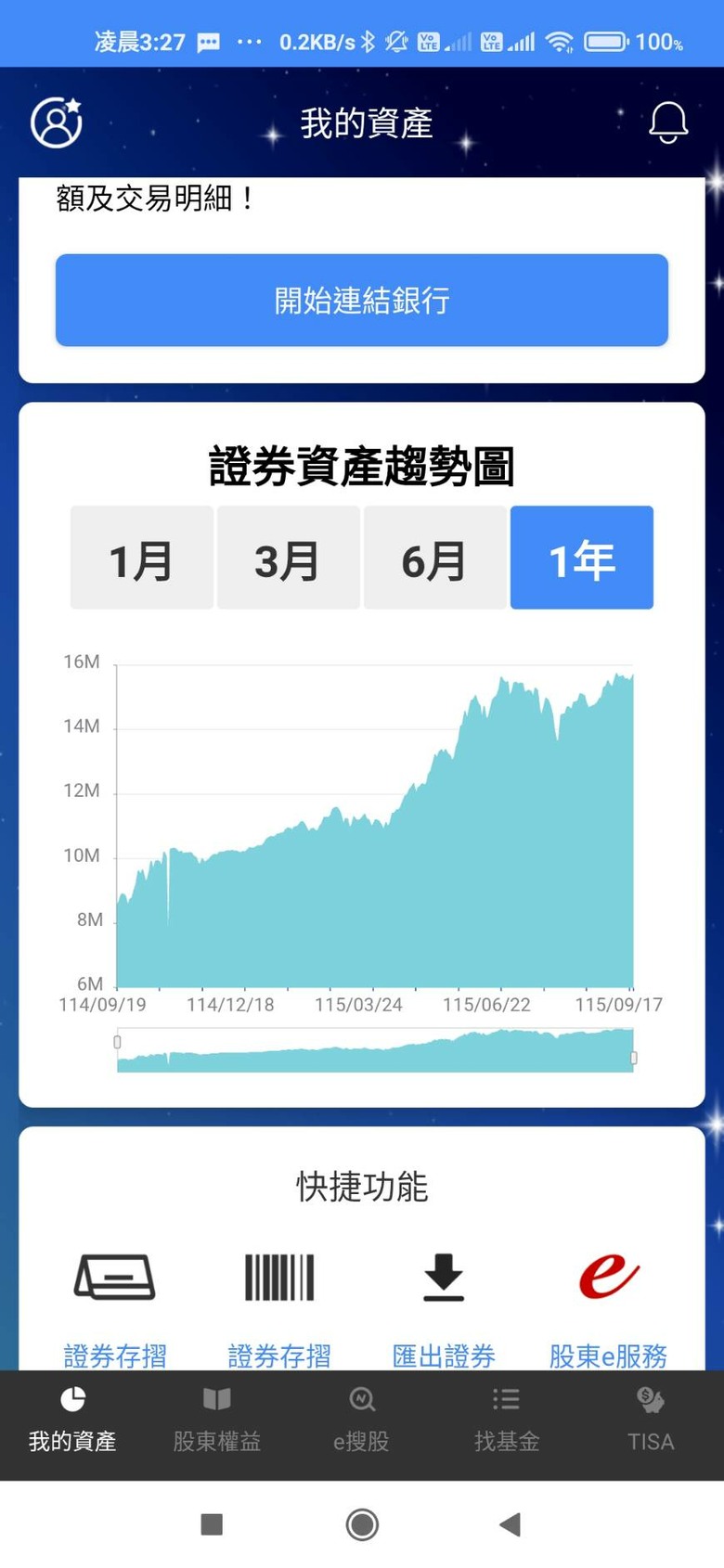Screen dimensions: 724x1568
Task: Switch the trend chart to 1月
Action: [142, 558]
